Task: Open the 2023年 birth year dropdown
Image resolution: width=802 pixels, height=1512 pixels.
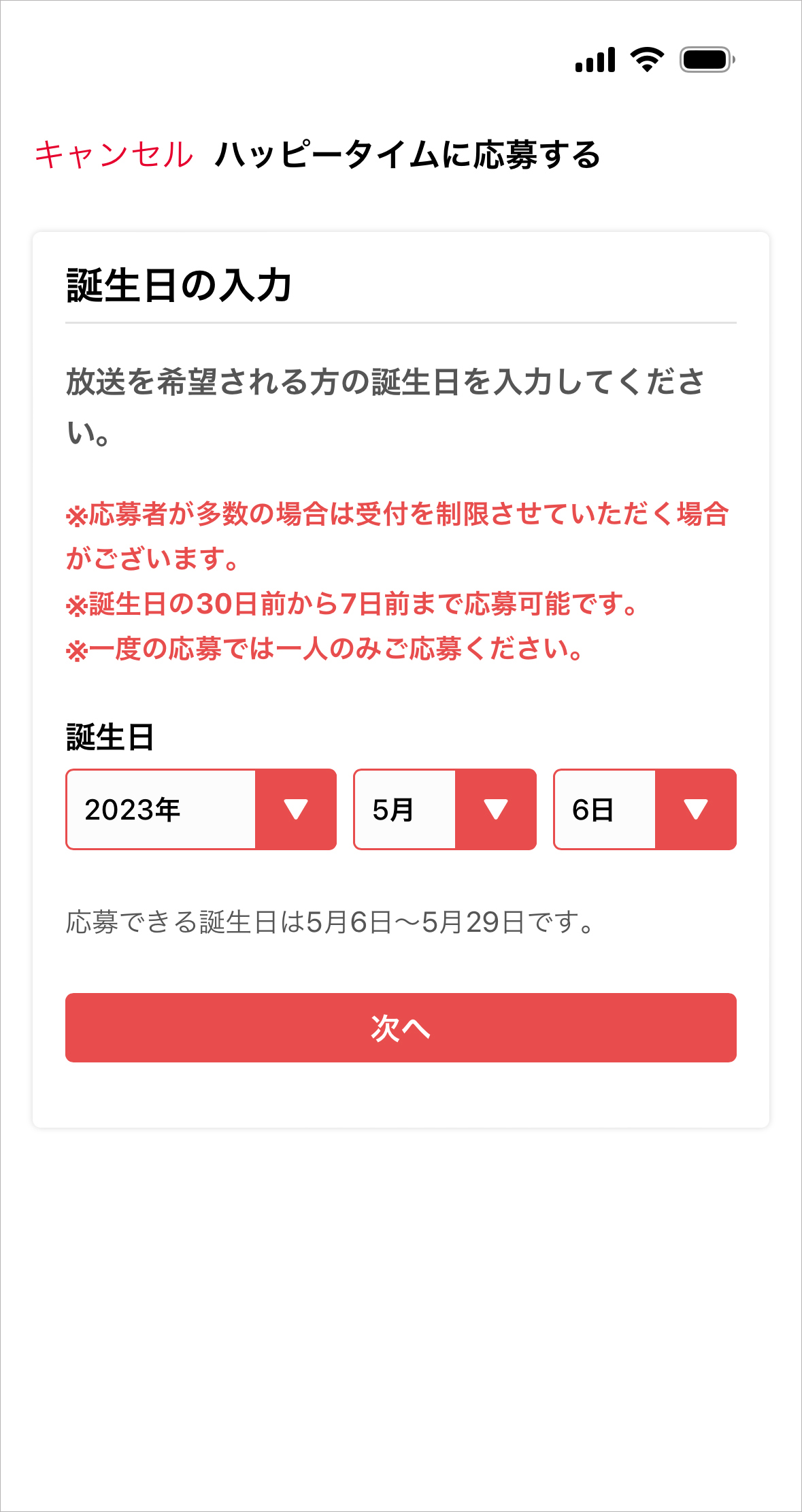Action: 201,809
